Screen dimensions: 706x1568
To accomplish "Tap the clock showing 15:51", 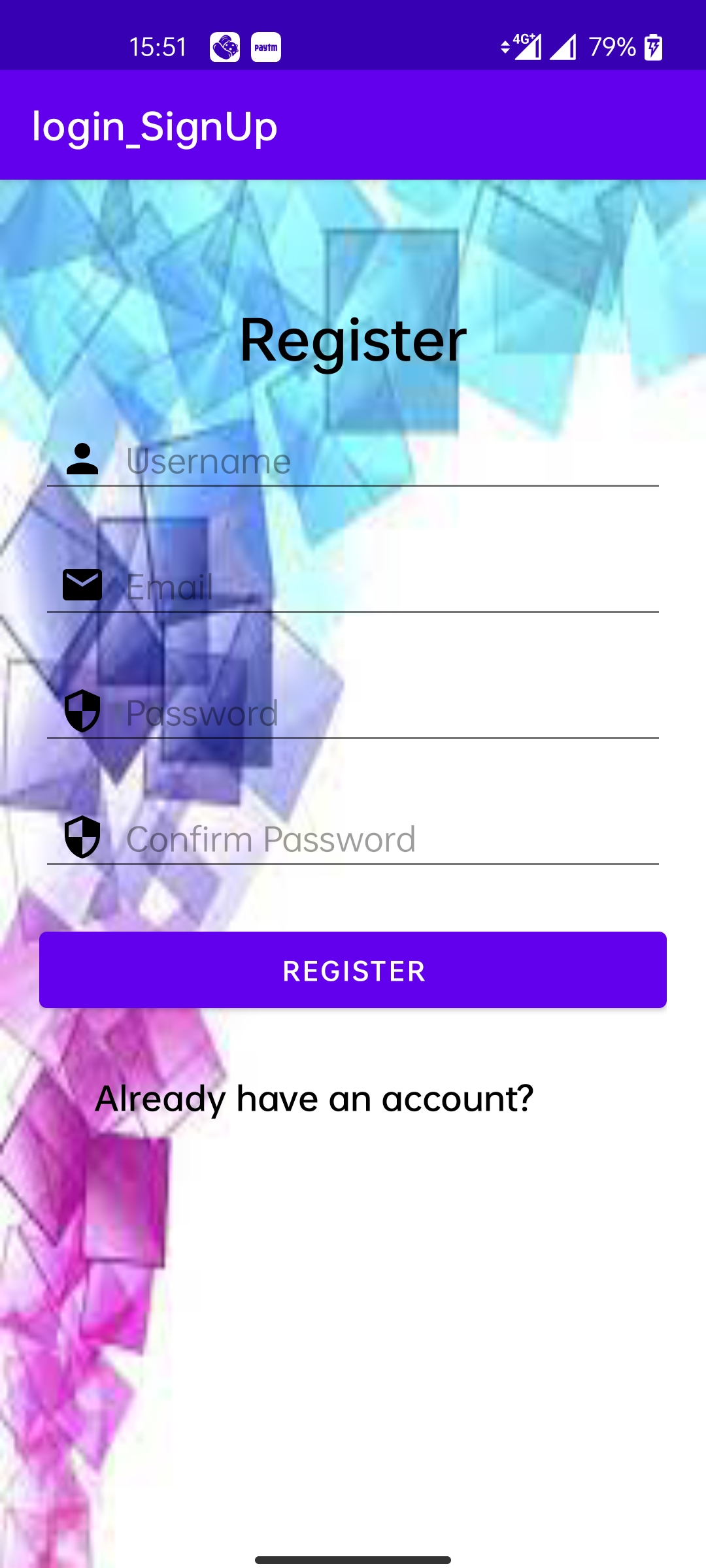I will pyautogui.click(x=159, y=46).
